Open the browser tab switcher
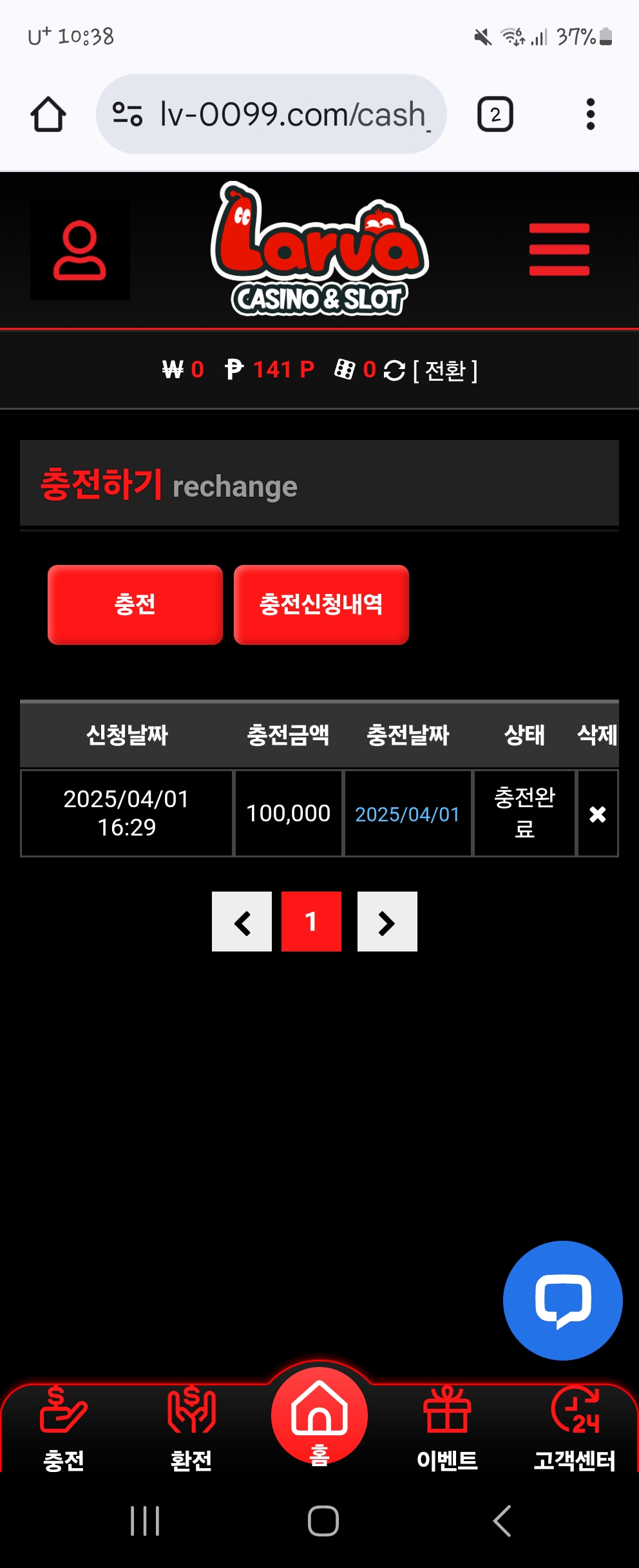The width and height of the screenshot is (639, 1568). tap(495, 115)
